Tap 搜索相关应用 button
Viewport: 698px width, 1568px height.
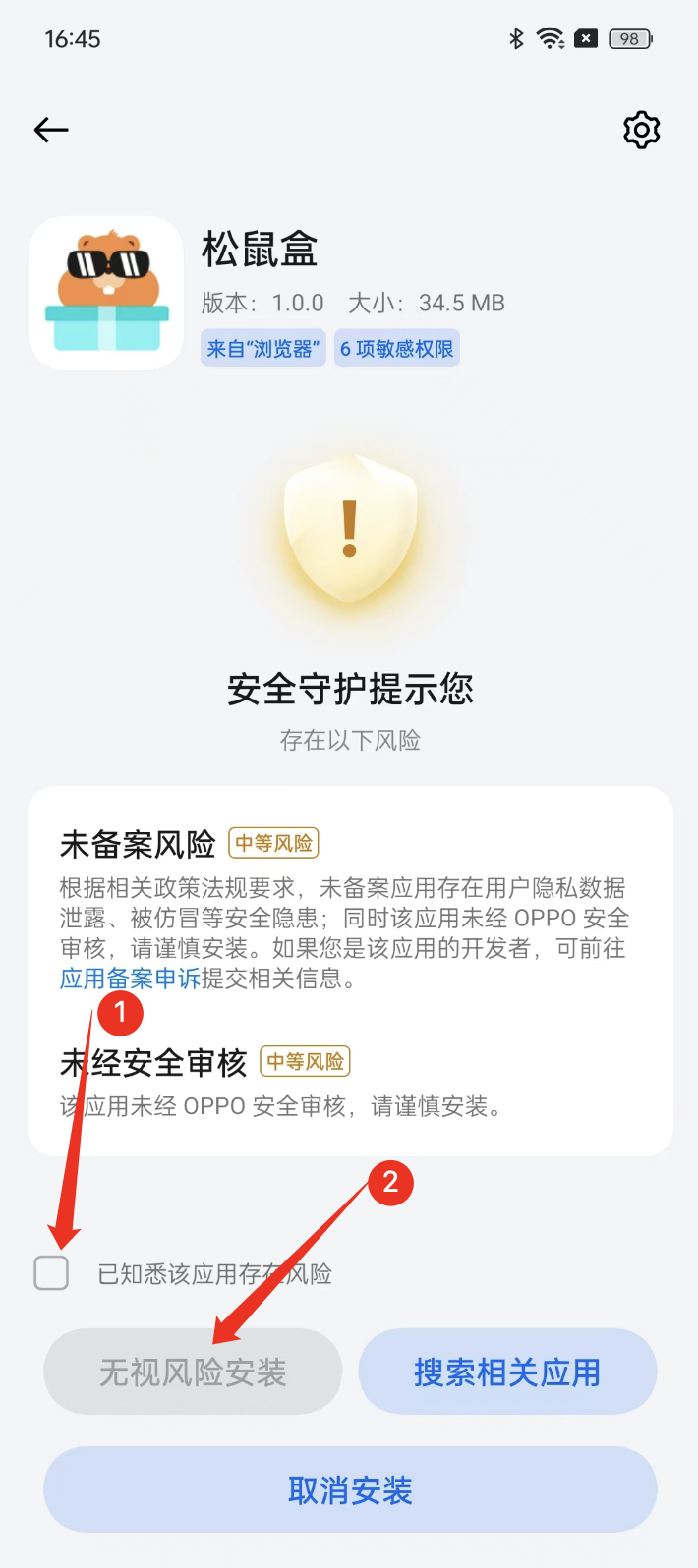507,1372
